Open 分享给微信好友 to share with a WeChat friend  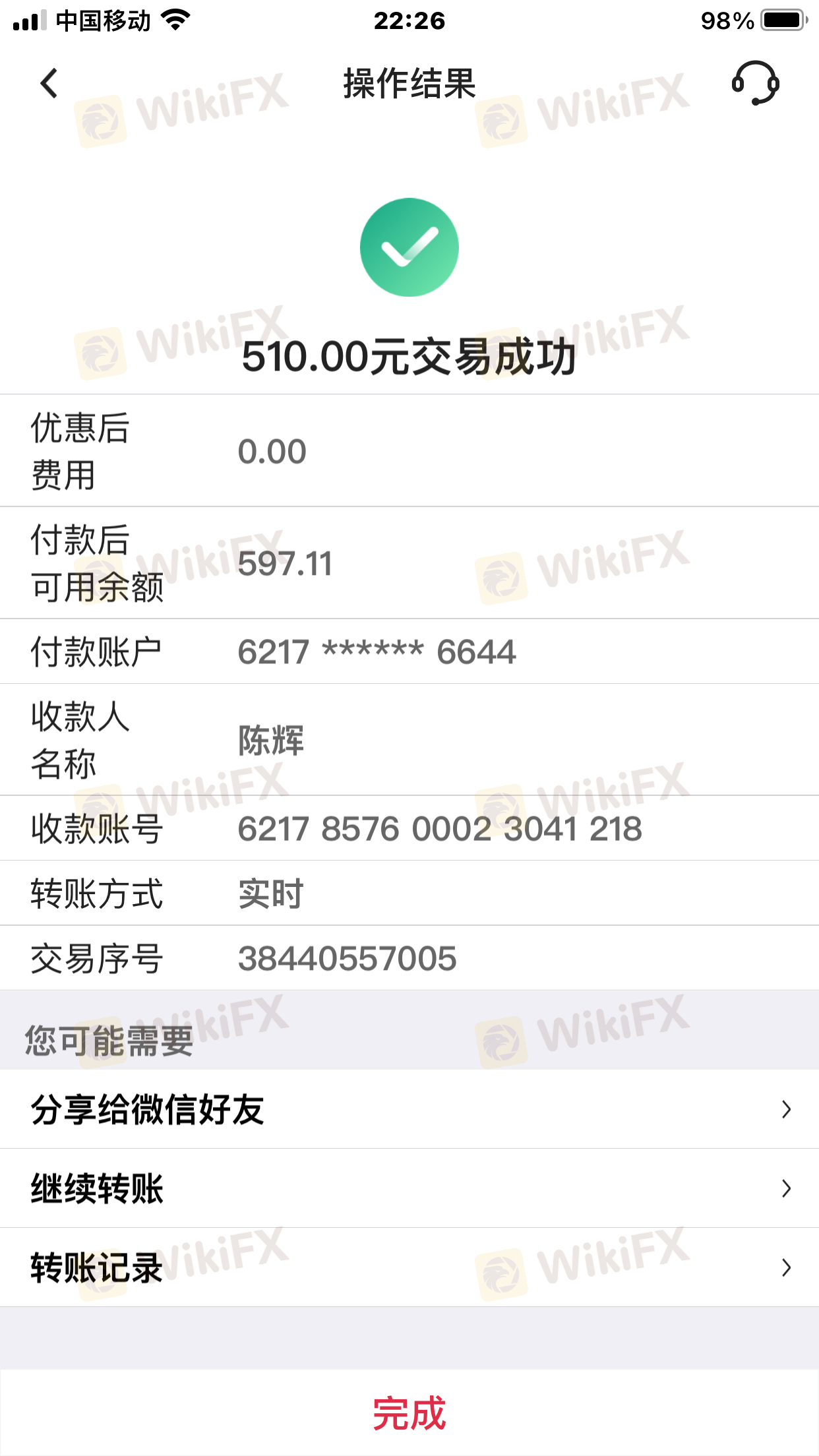(x=409, y=1109)
